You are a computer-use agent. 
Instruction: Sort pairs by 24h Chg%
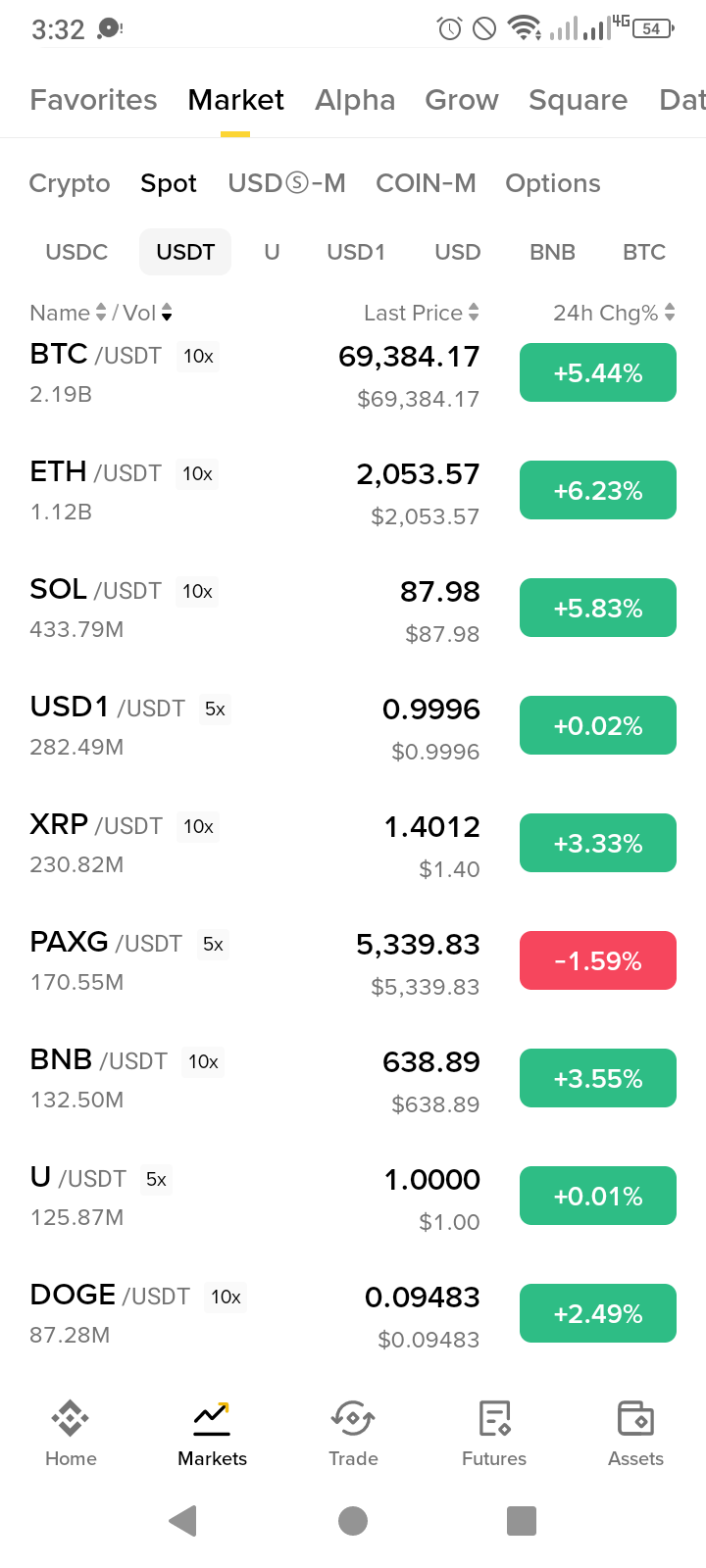click(614, 313)
